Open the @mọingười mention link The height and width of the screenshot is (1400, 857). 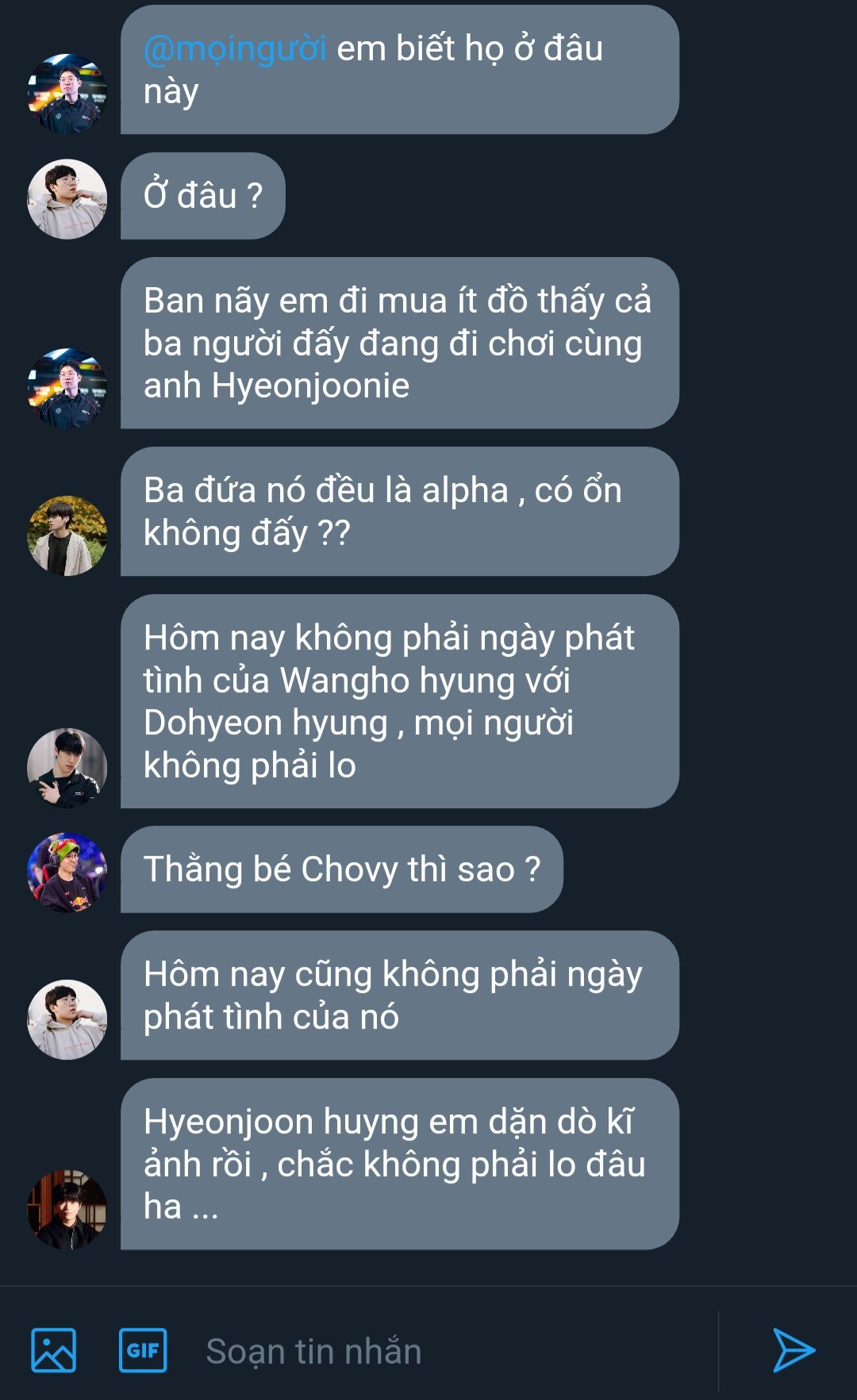click(235, 49)
